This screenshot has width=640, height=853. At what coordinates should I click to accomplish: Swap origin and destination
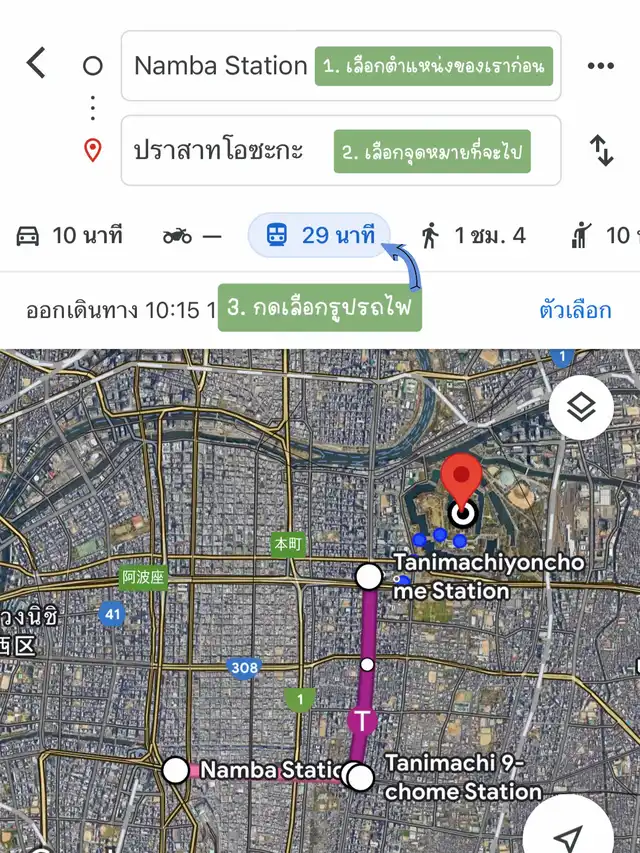[x=601, y=151]
